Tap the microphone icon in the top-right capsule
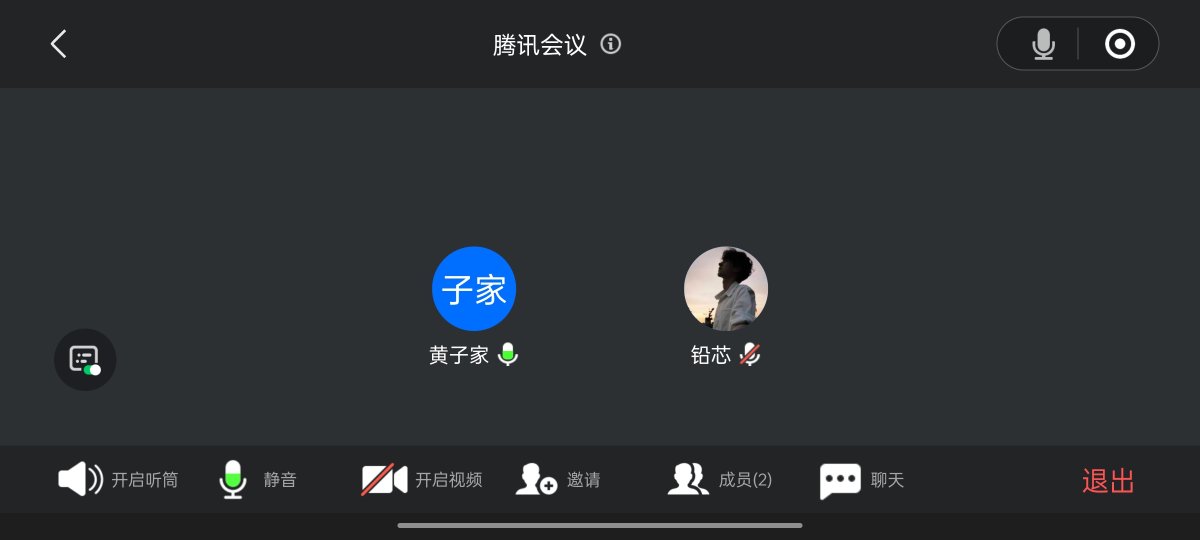Image resolution: width=1200 pixels, height=540 pixels. coord(1043,44)
